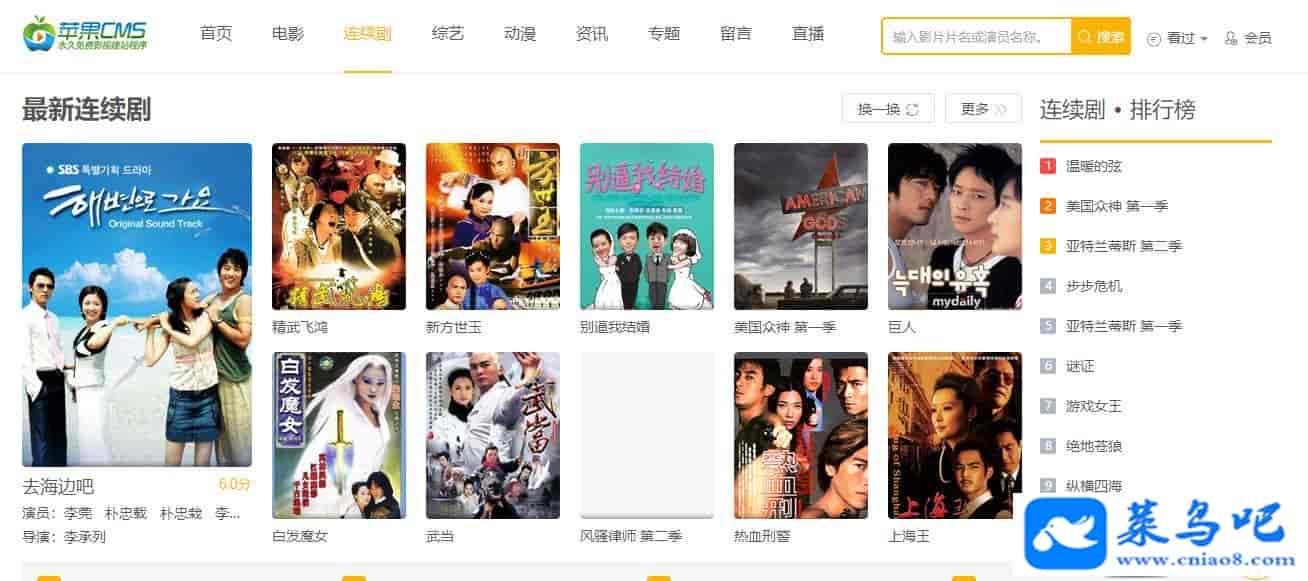1308x581 pixels.
Task: Open 温暖的弦 in the ranking list
Action: point(1094,166)
